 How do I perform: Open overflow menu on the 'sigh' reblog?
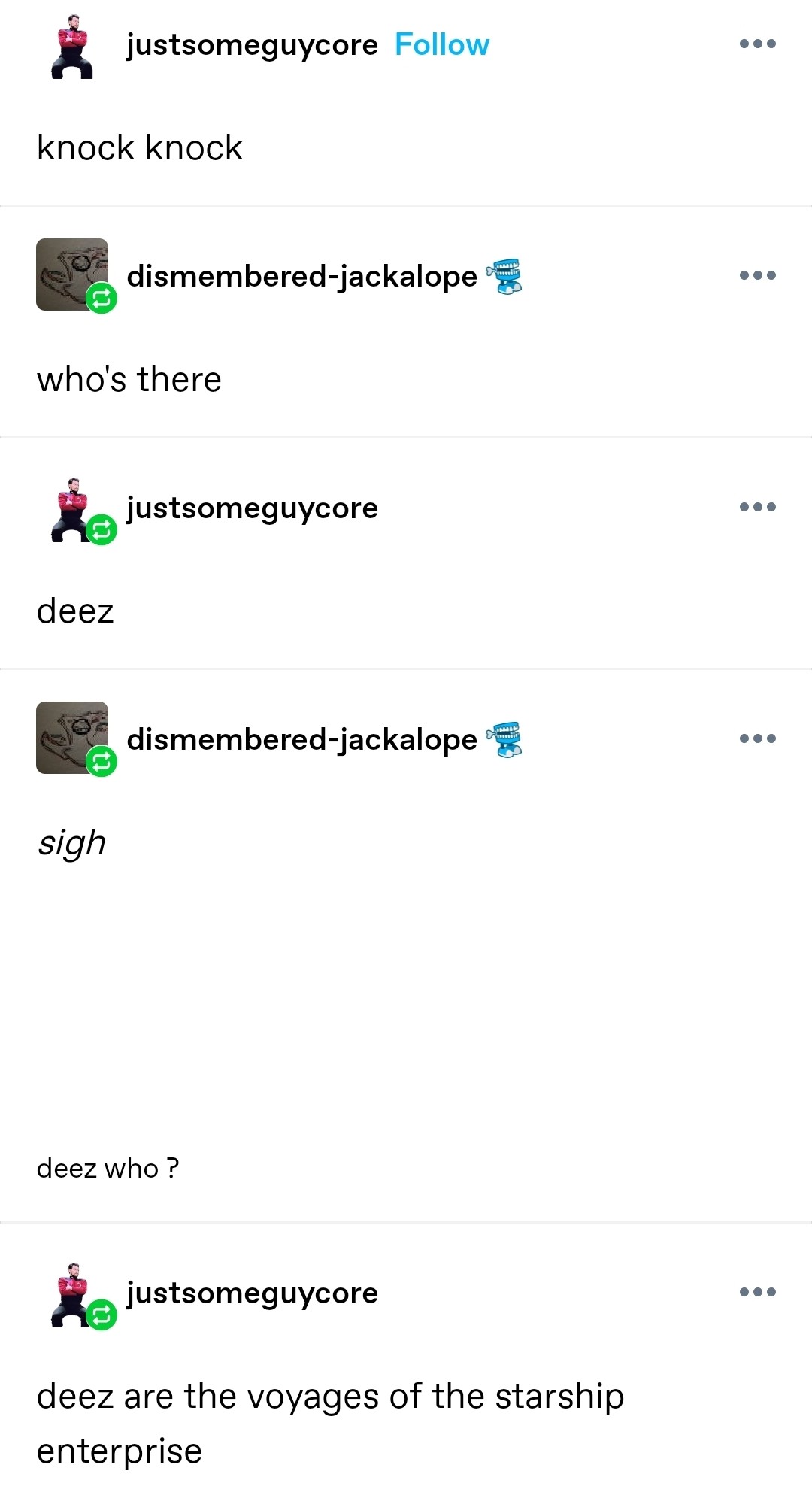point(757,738)
